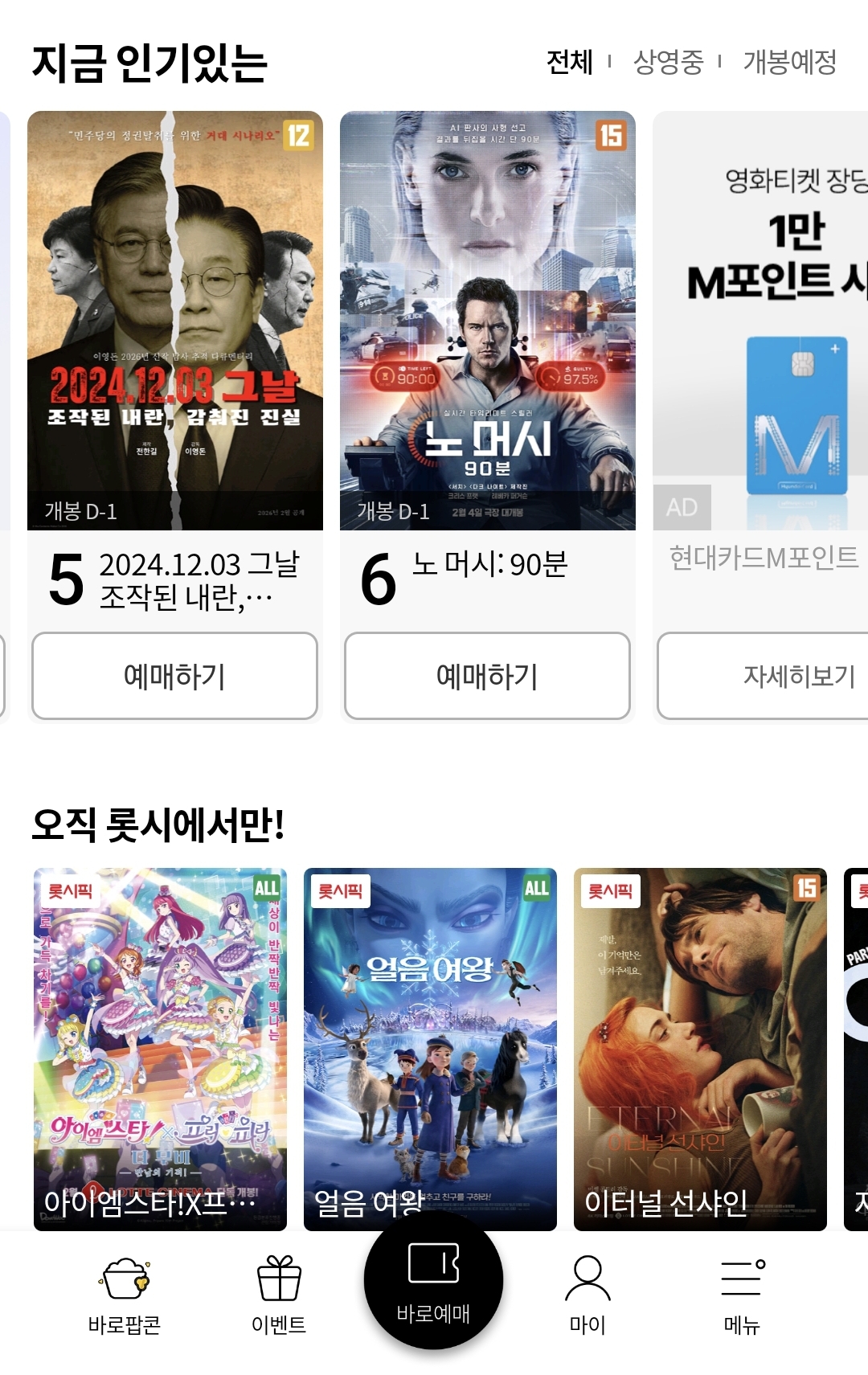Open 바로예매 ticket booking icon
Image resolution: width=868 pixels, height=1375 pixels.
tap(434, 1276)
